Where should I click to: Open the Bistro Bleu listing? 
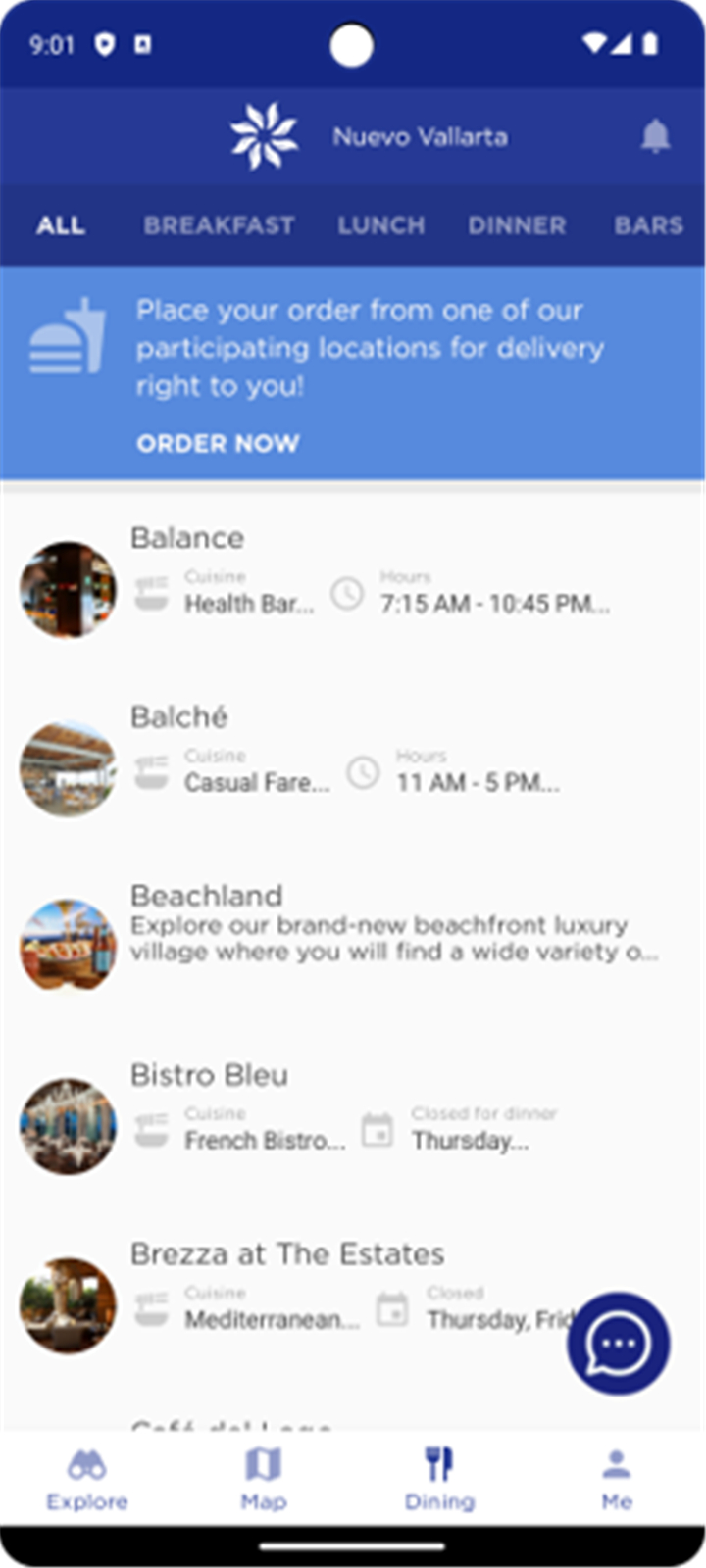tap(353, 1114)
